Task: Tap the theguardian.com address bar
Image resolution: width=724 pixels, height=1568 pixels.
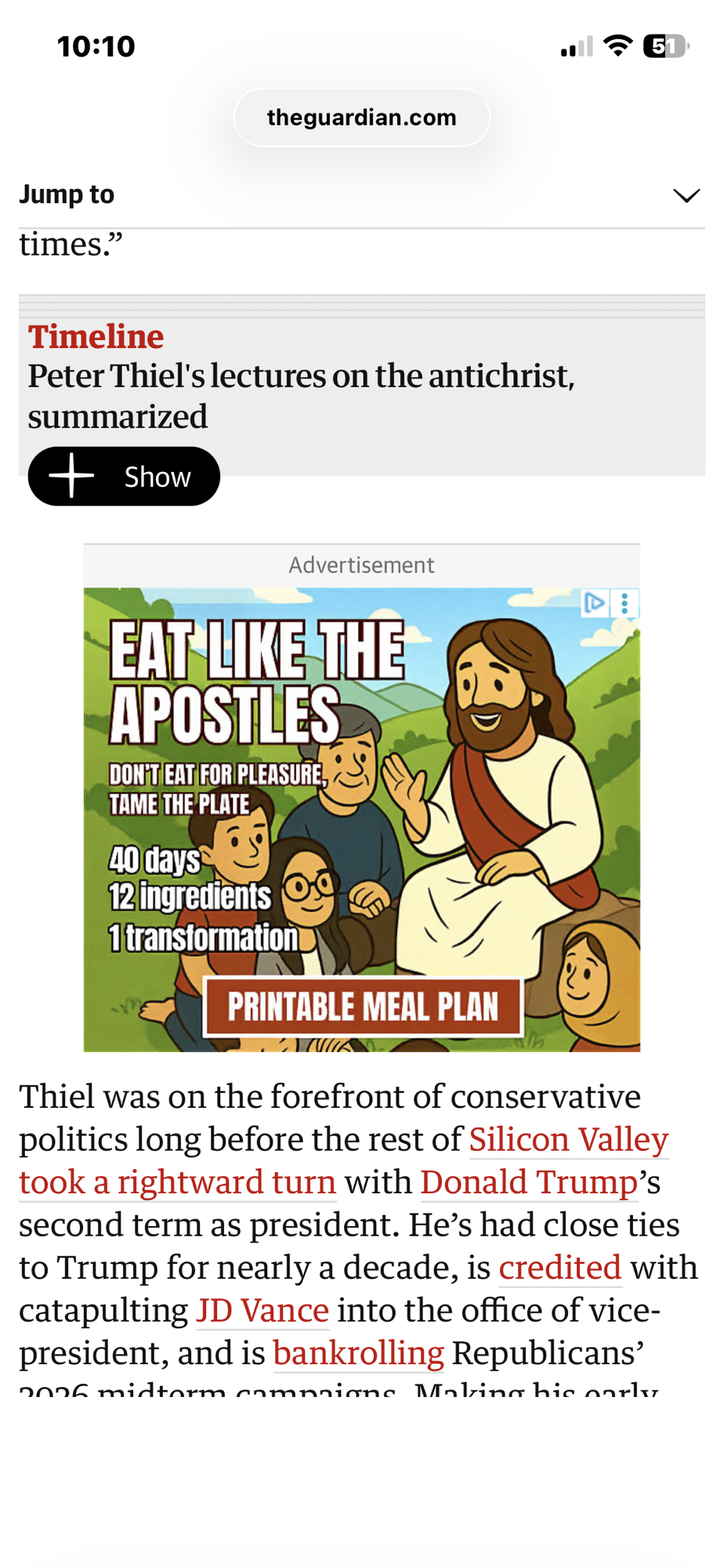Action: [361, 118]
